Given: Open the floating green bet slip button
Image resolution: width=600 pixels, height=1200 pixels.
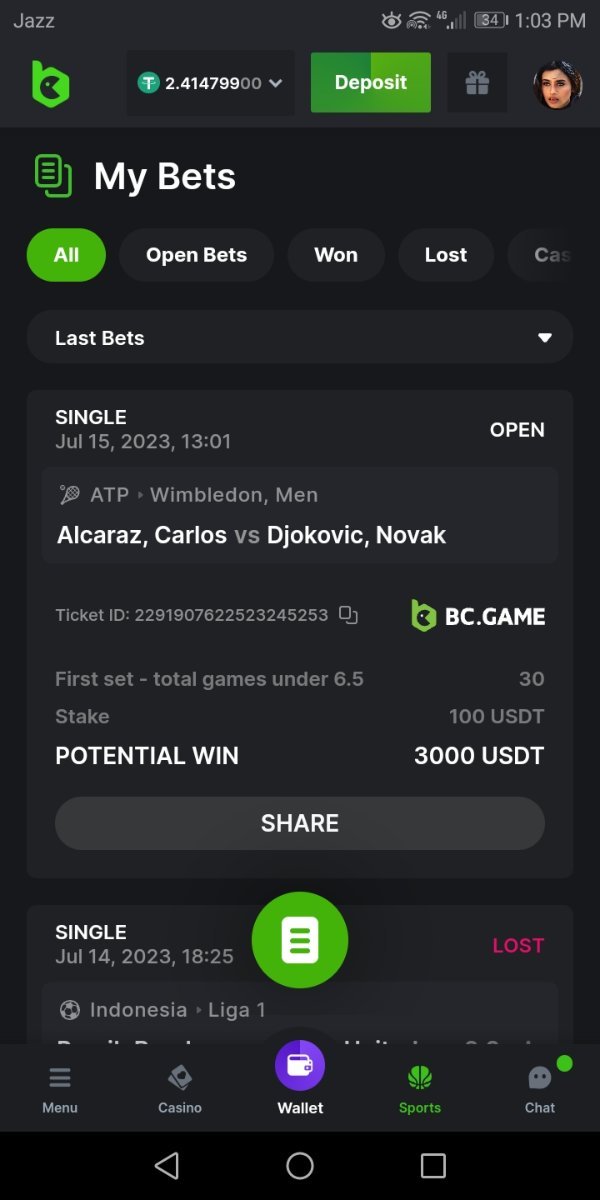Looking at the screenshot, I should click(x=300, y=940).
